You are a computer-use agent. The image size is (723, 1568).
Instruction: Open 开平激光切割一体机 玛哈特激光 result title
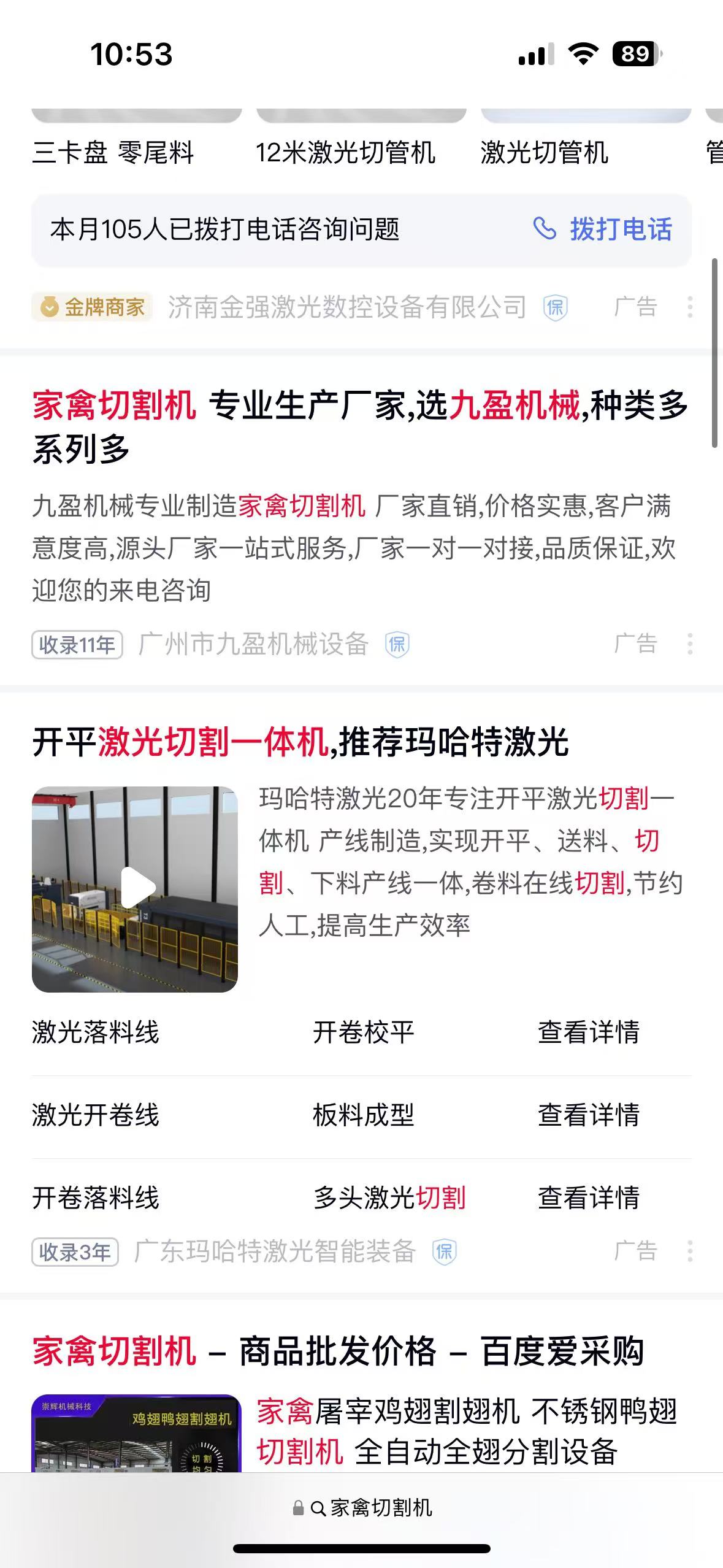(300, 742)
